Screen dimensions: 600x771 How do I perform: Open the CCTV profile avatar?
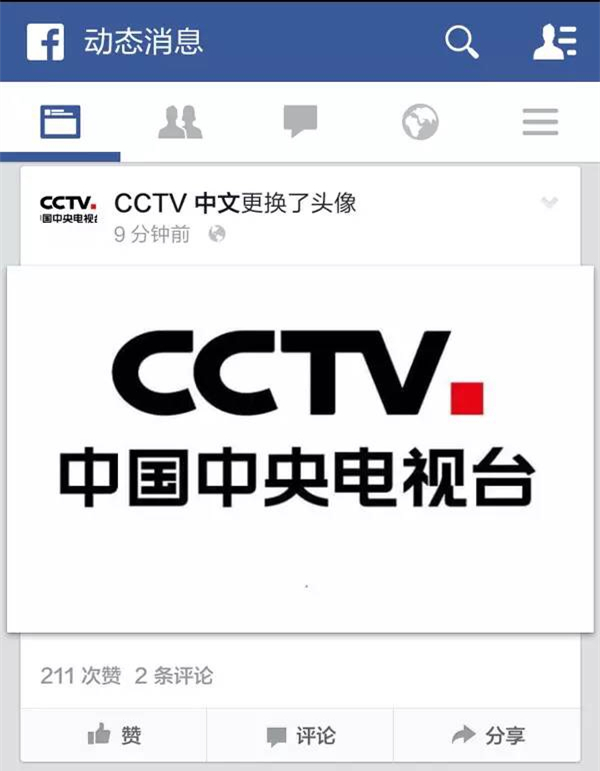(x=68, y=208)
